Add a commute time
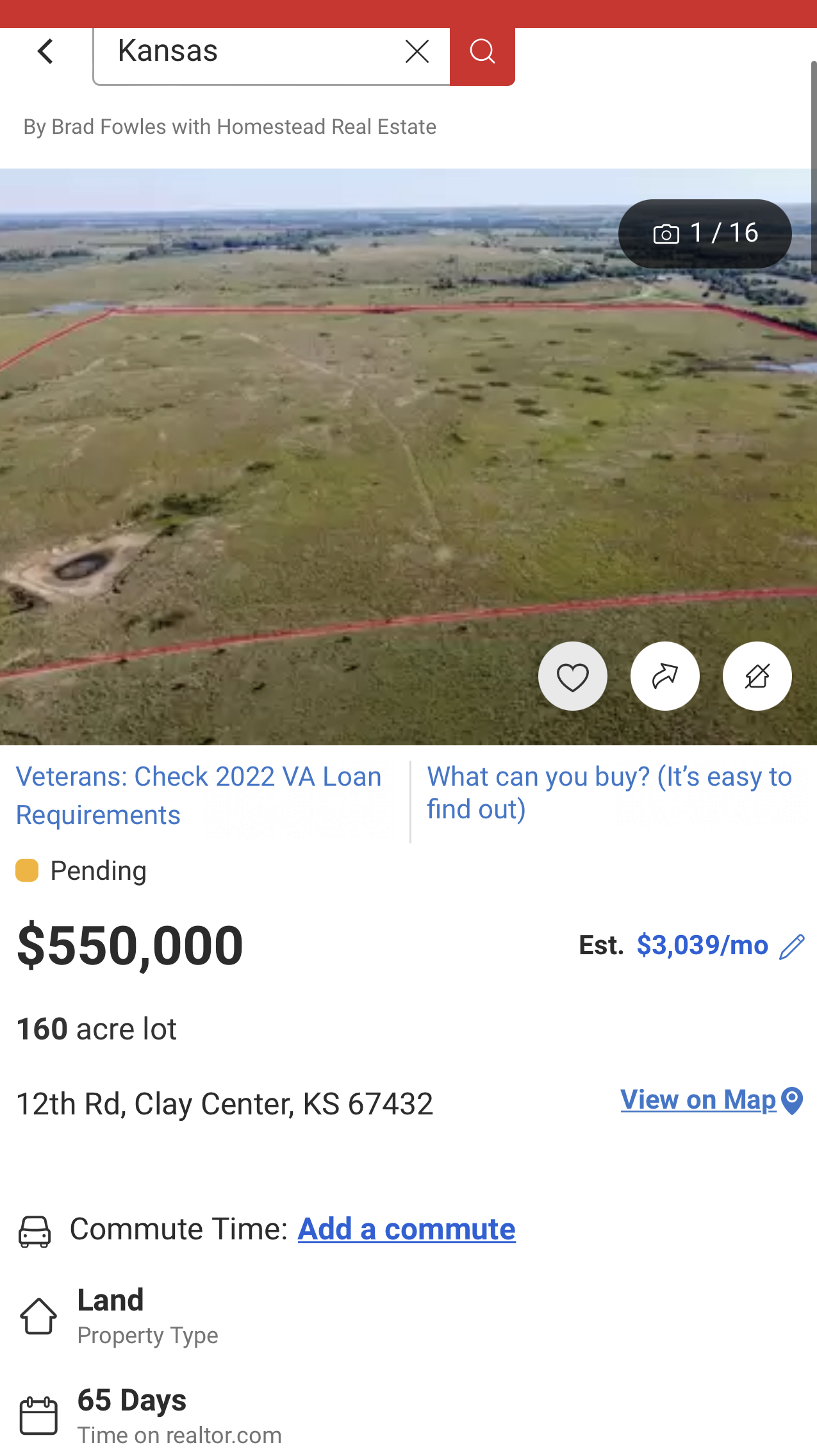This screenshot has height=1456, width=817. pos(406,1229)
